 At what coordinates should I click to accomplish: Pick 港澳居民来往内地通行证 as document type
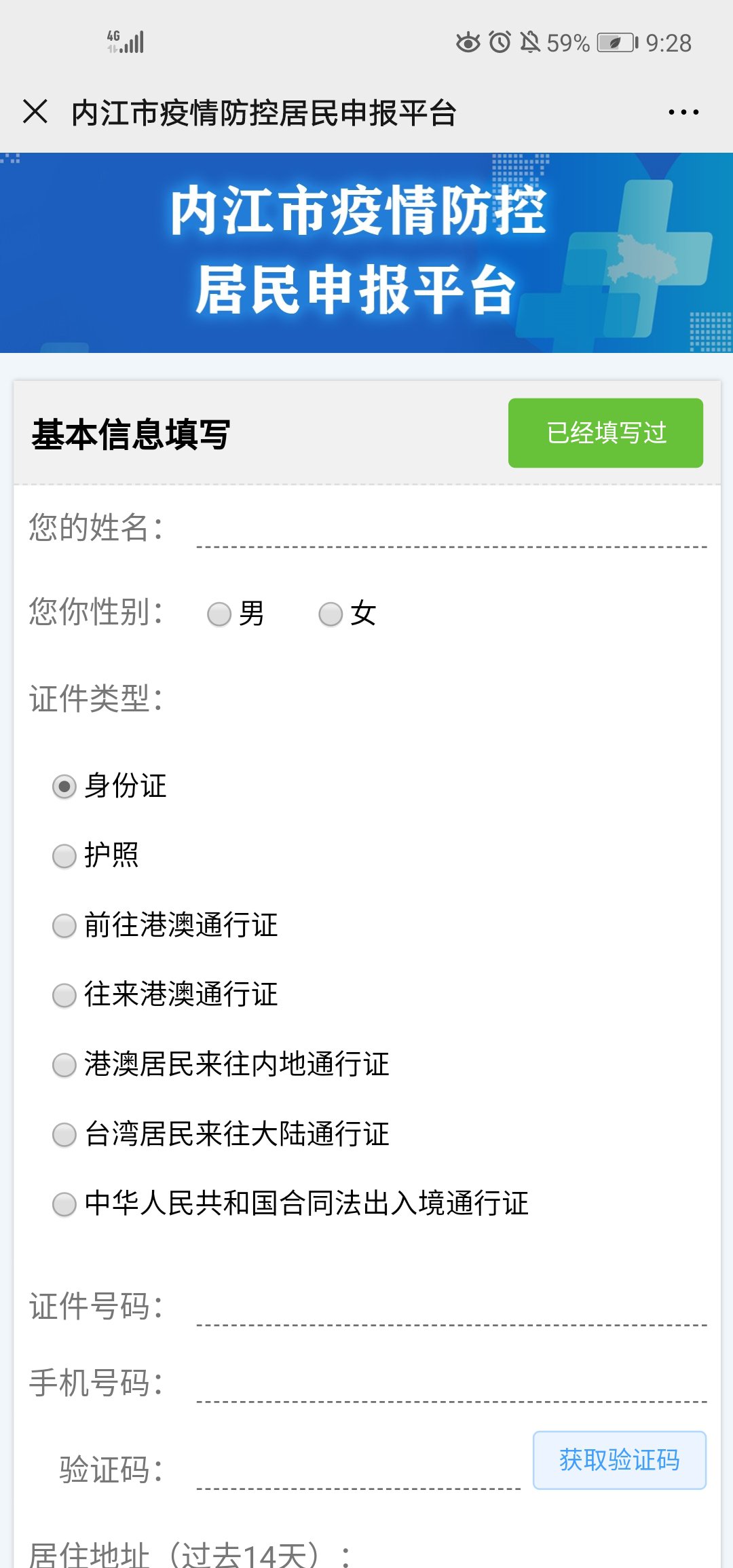[64, 1065]
